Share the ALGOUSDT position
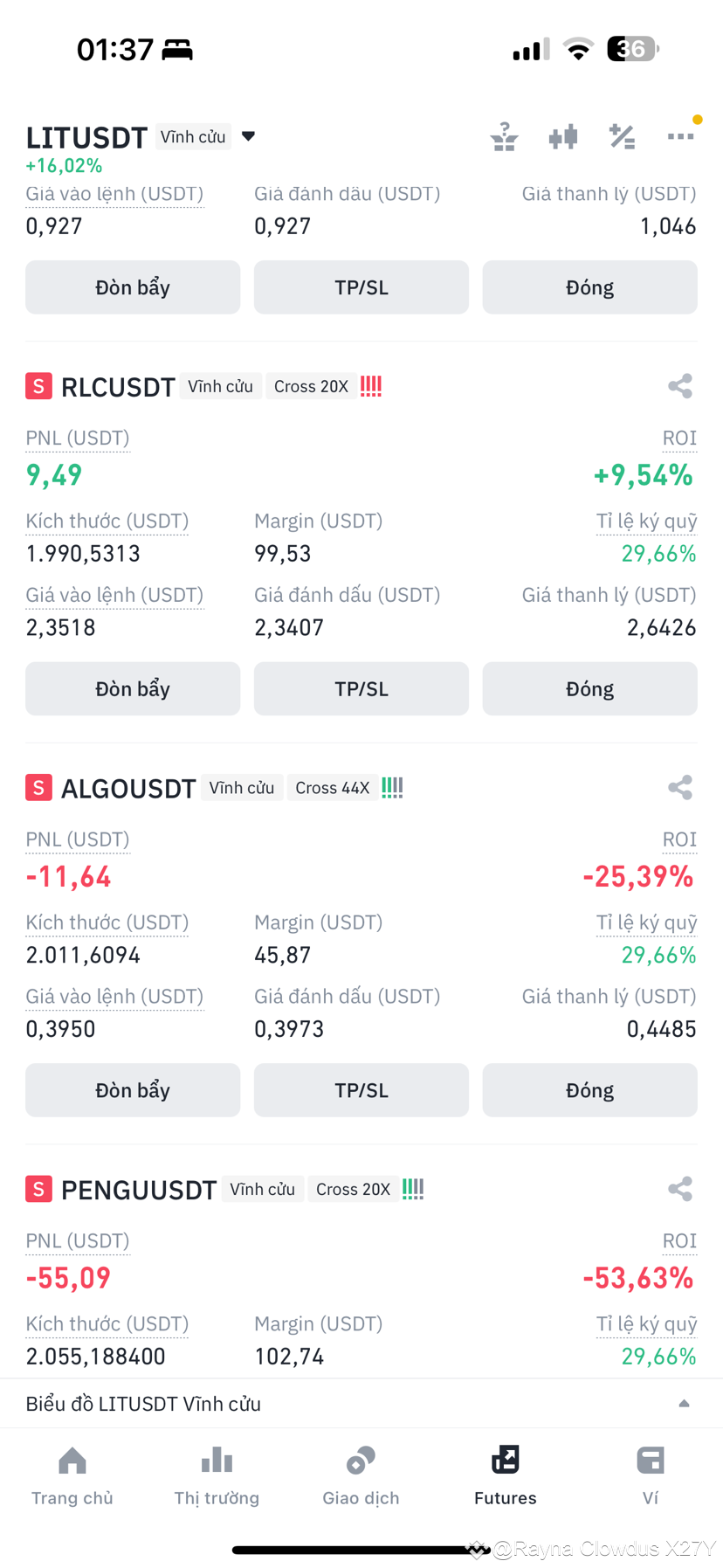This screenshot has height=1568, width=723. (679, 787)
